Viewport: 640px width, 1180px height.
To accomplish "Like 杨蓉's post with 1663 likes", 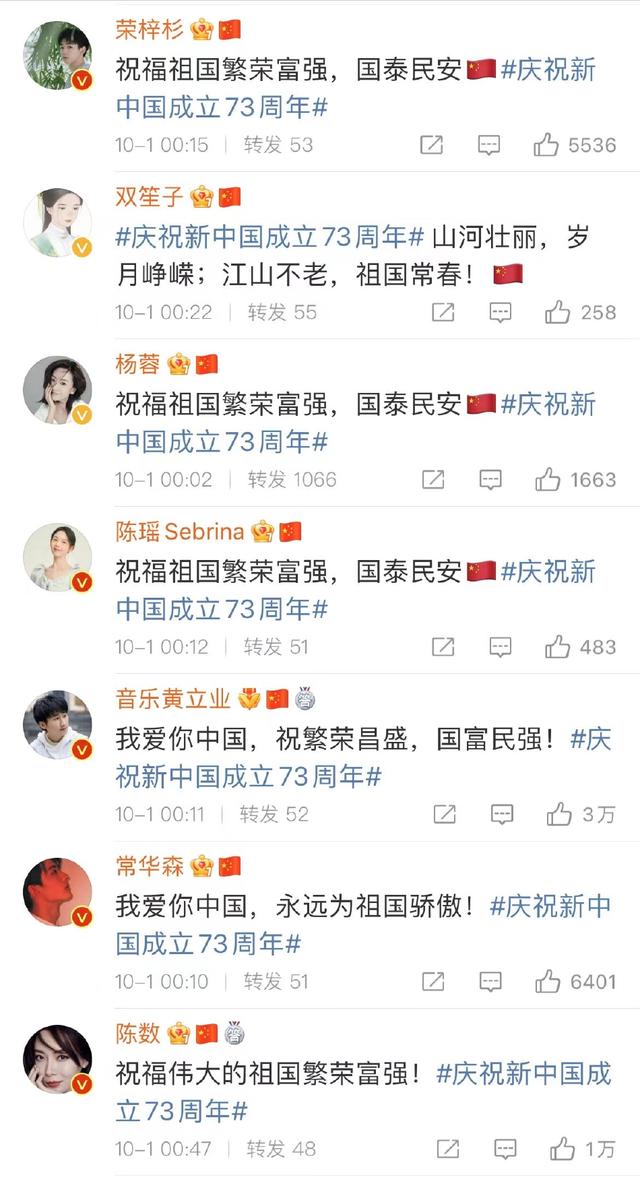I will [547, 480].
